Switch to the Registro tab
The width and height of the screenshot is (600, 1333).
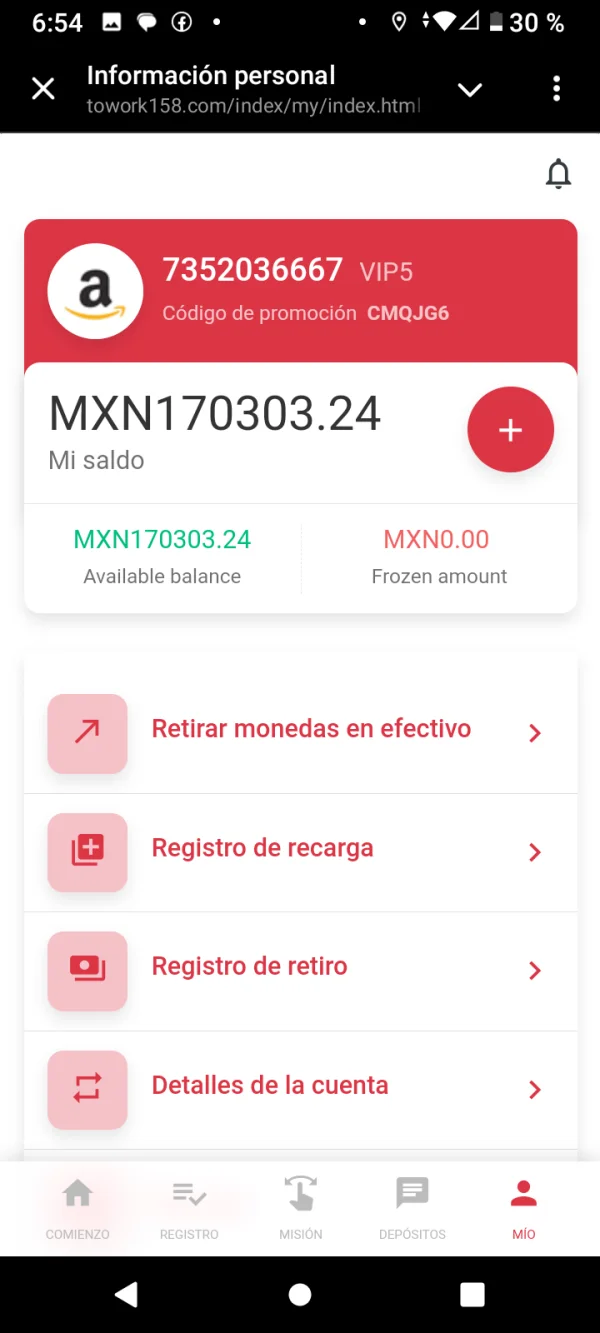189,1208
